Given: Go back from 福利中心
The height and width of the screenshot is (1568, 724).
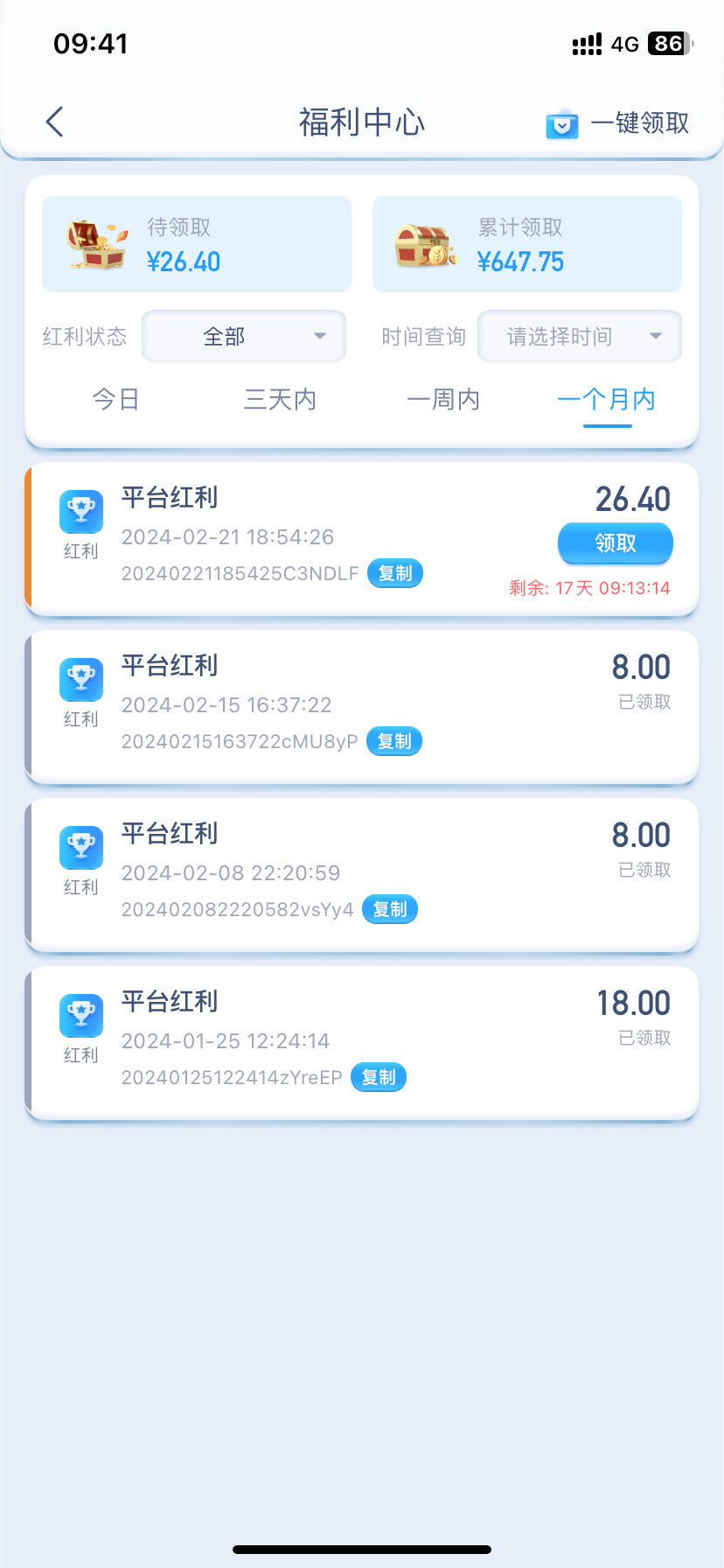Looking at the screenshot, I should 54,122.
